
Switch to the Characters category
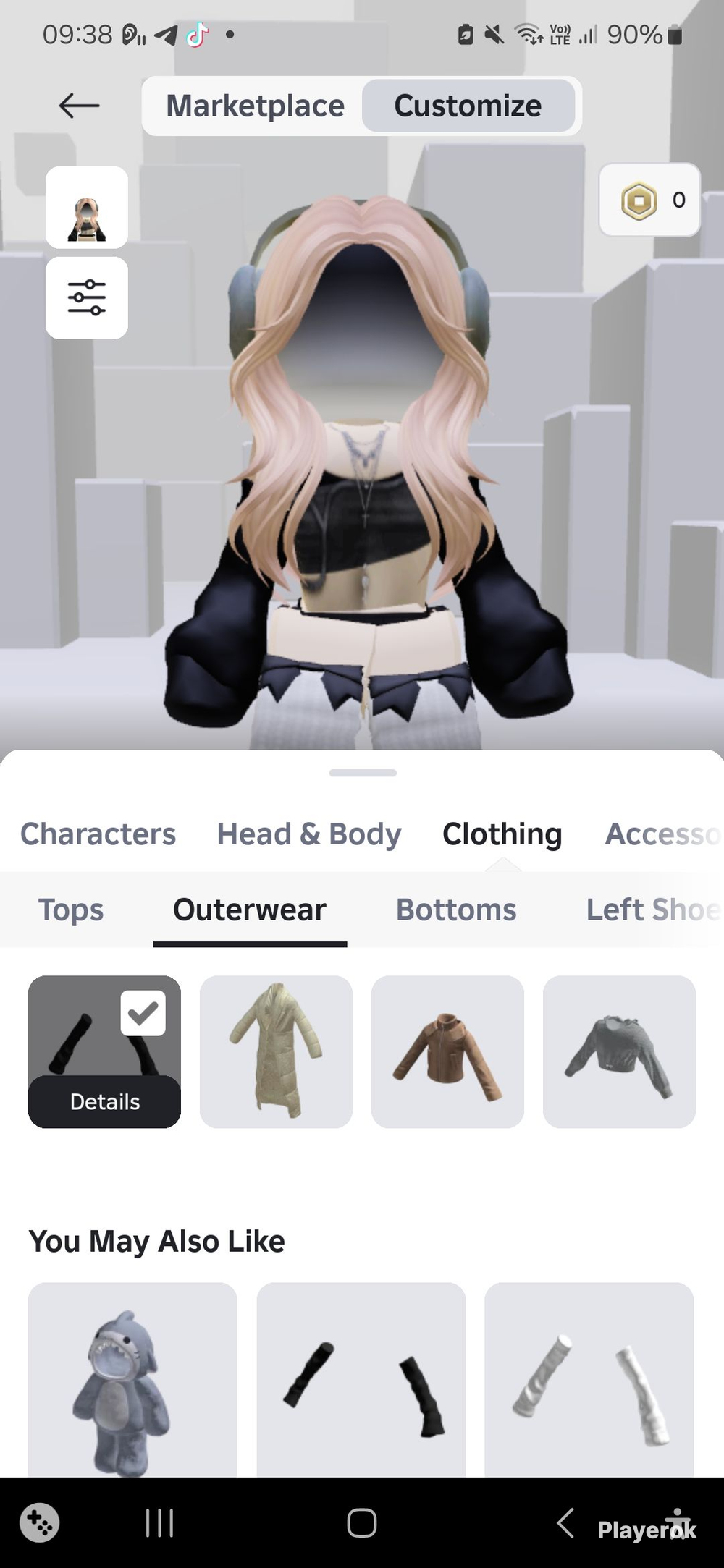(98, 834)
